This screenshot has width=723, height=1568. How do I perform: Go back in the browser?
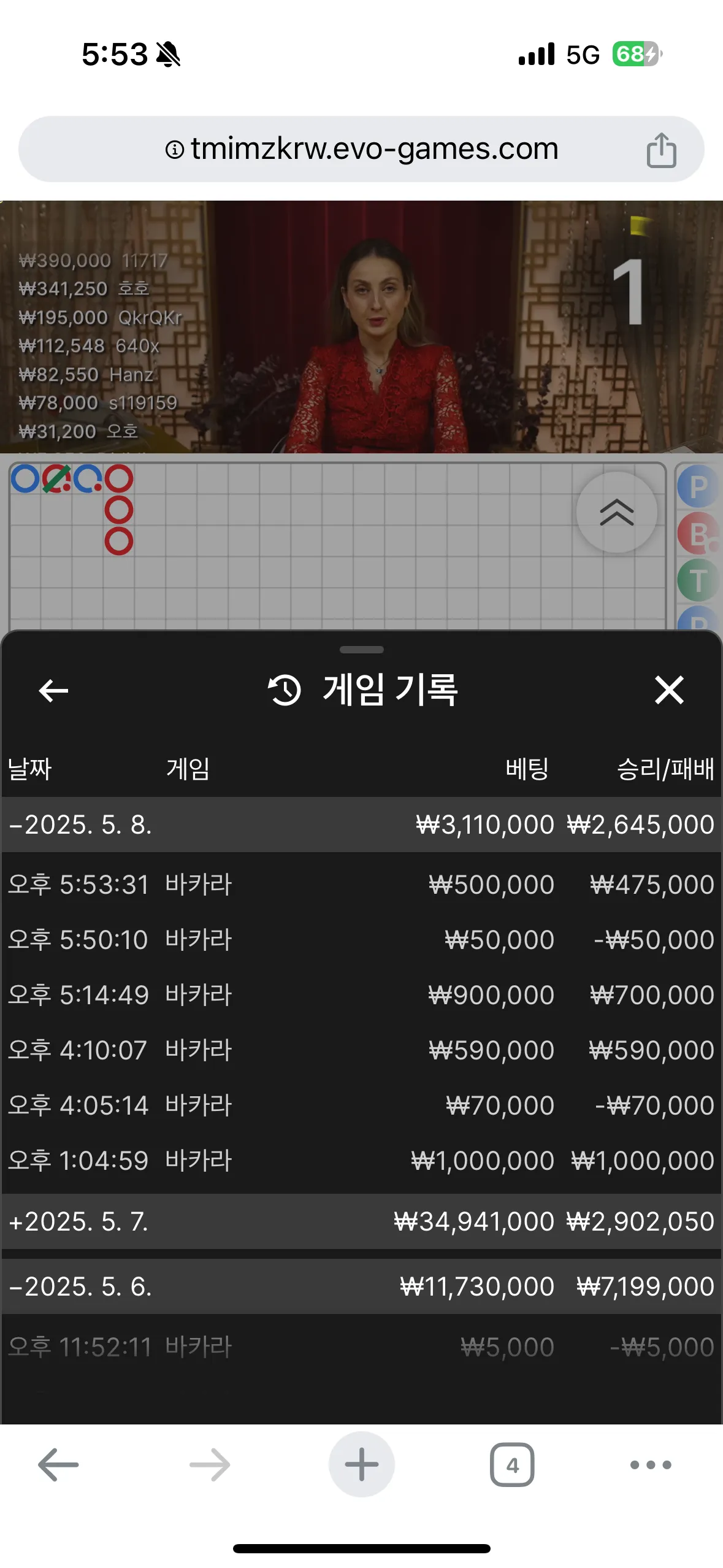pos(58,1465)
